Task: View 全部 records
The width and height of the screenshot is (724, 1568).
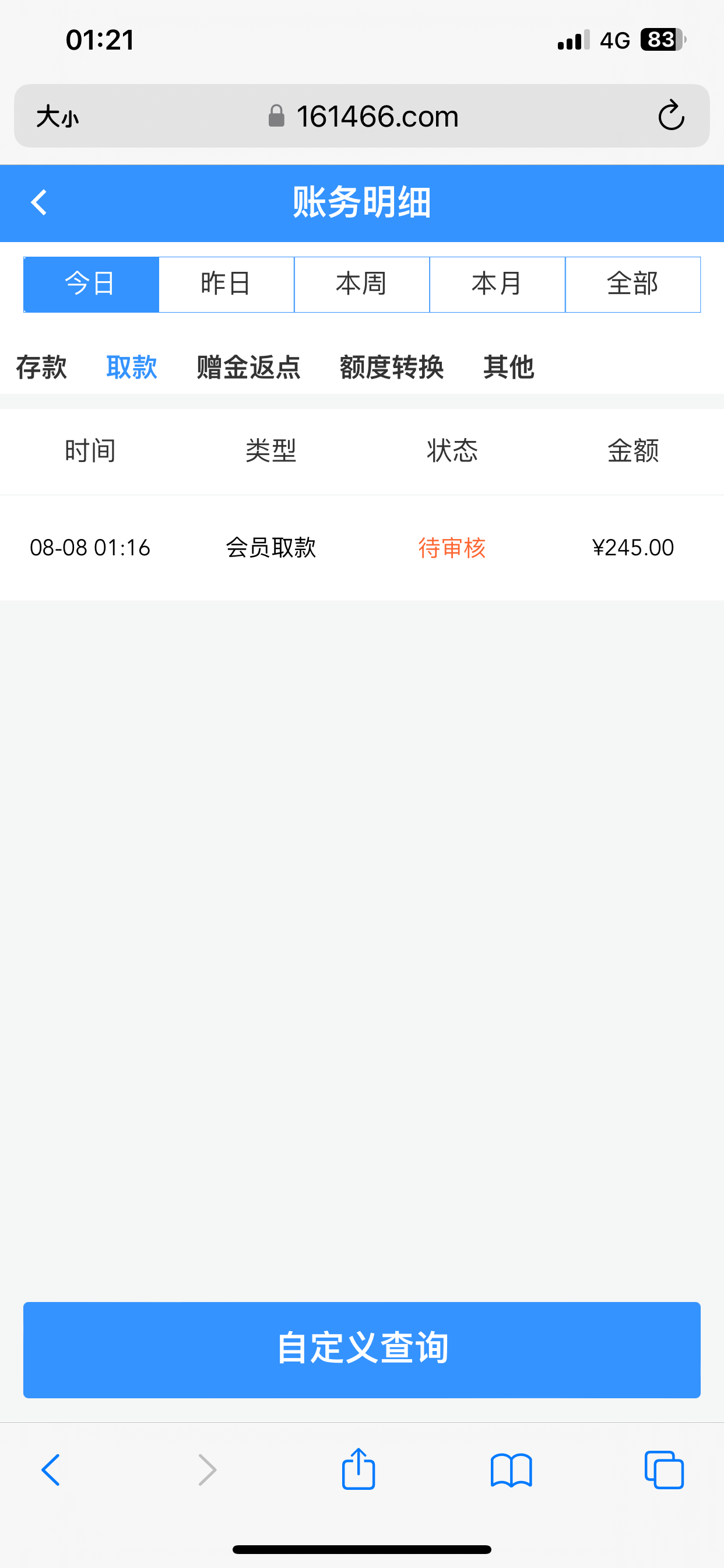Action: [x=632, y=284]
